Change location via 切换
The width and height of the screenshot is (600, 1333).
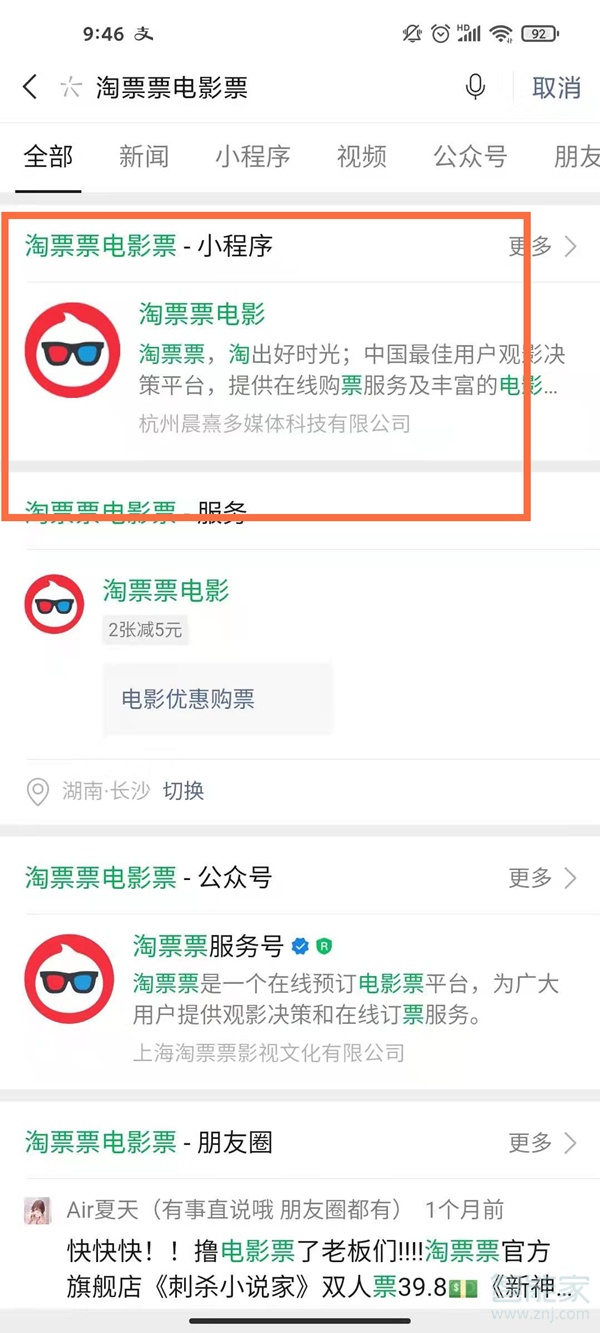click(184, 791)
